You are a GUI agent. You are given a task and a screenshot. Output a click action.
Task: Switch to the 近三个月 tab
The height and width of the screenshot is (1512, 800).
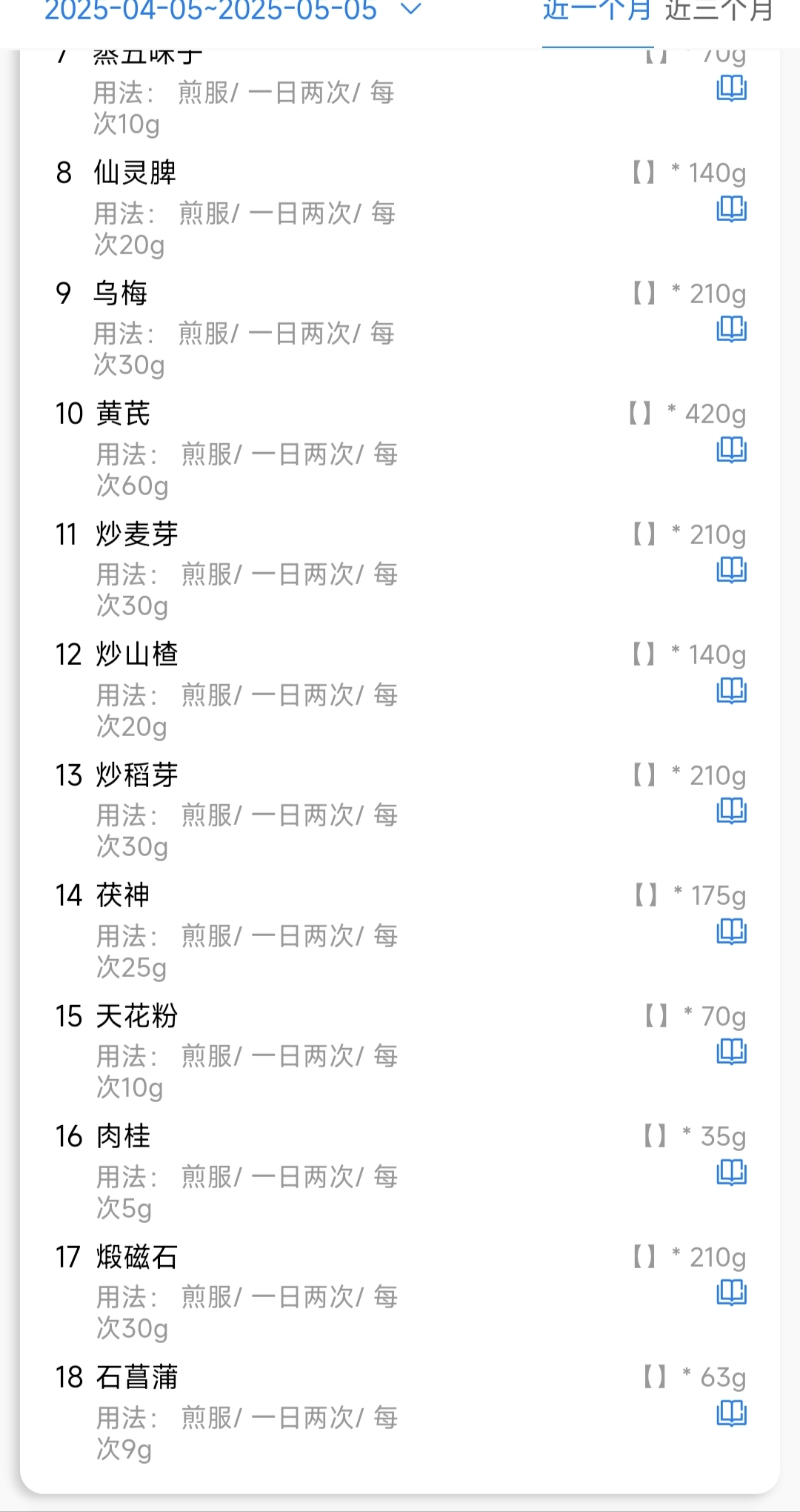point(719,10)
